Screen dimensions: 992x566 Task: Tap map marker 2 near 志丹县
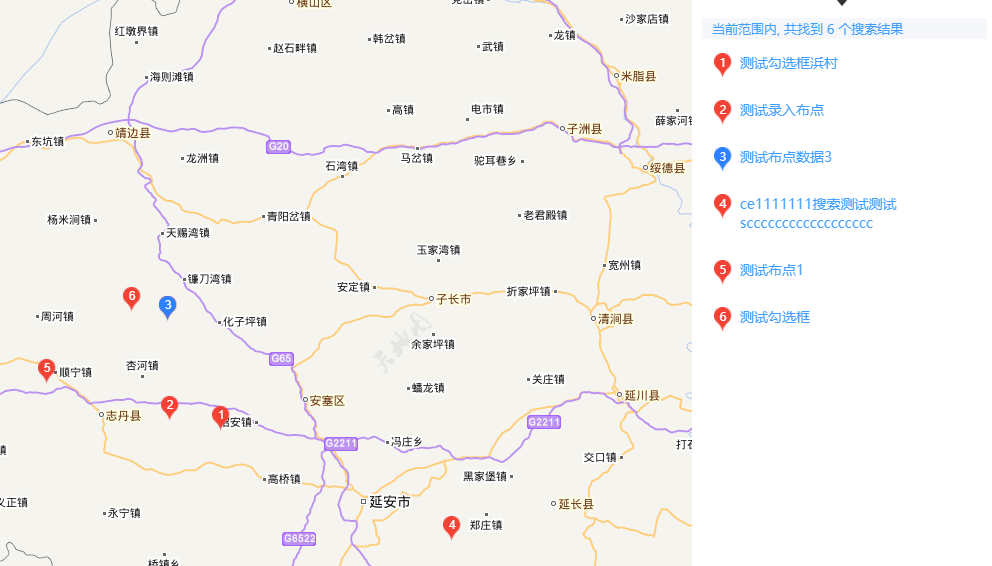pos(170,406)
